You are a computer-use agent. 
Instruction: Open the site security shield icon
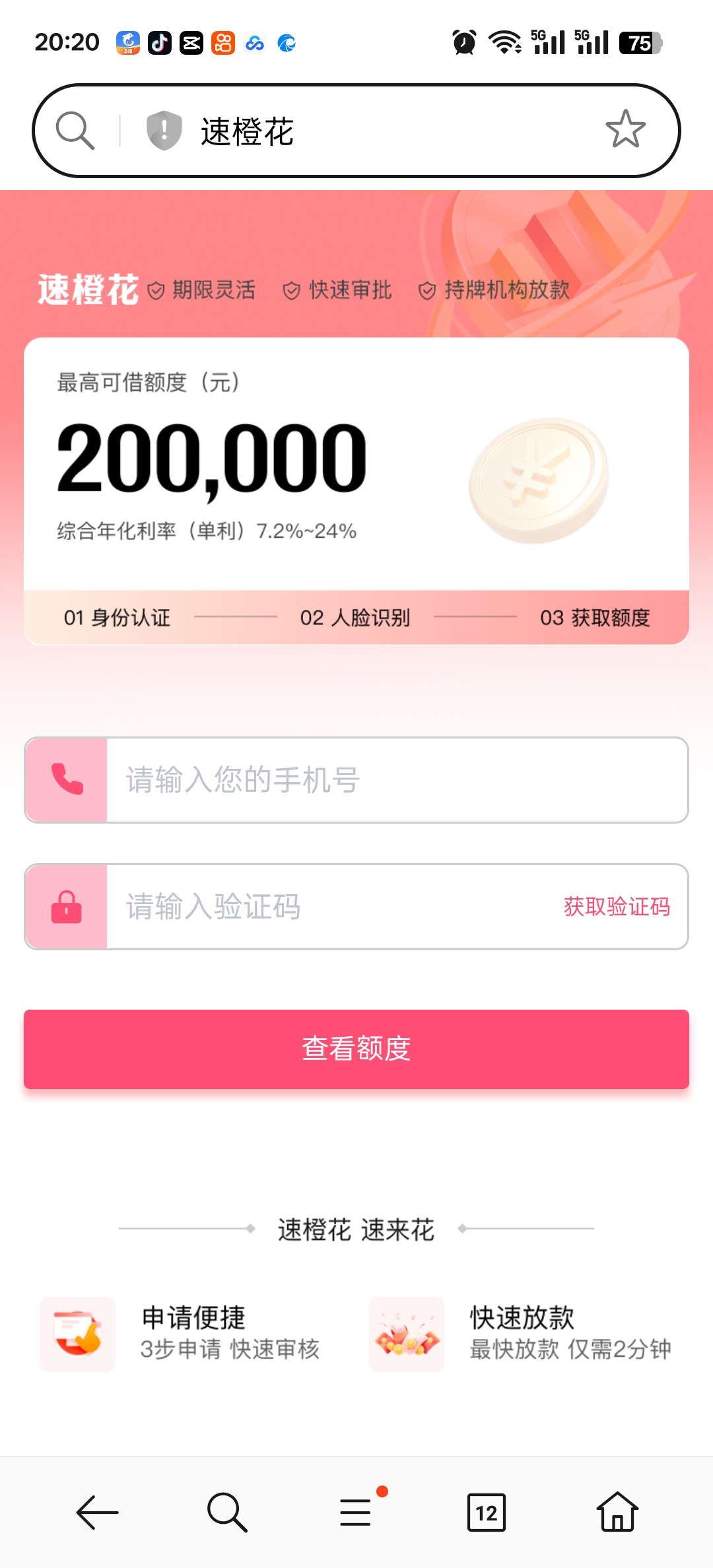[164, 130]
